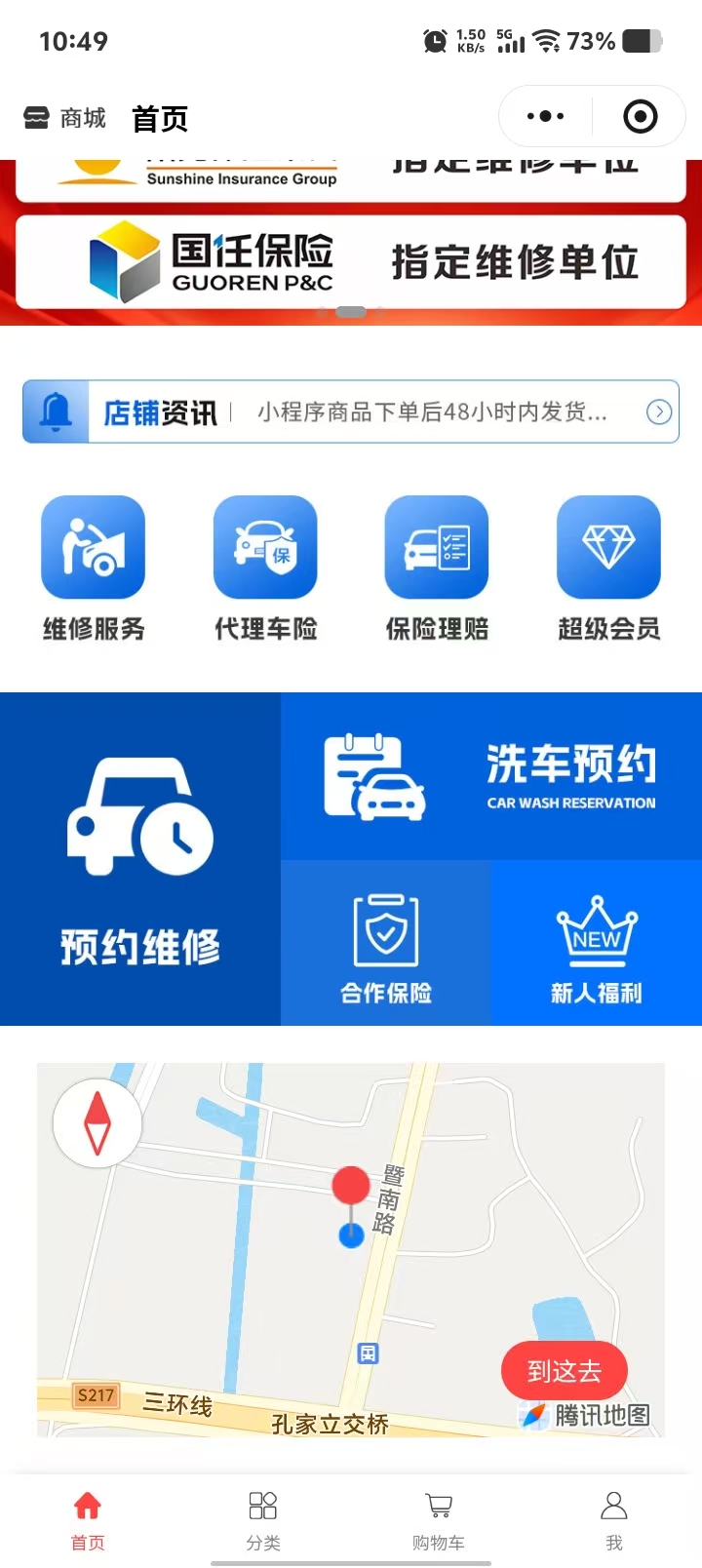Open 维修服务

[x=94, y=568]
